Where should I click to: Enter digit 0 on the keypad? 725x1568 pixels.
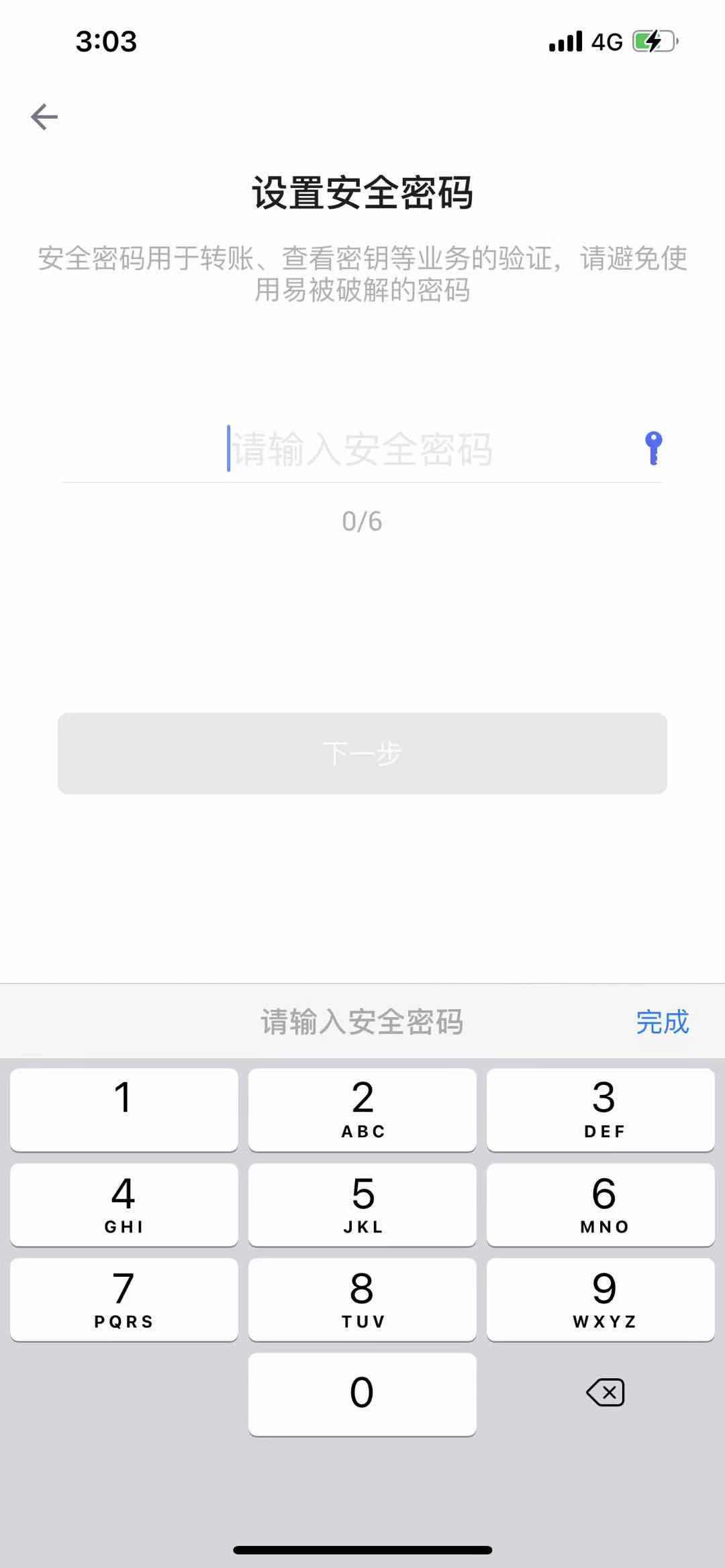(362, 1395)
